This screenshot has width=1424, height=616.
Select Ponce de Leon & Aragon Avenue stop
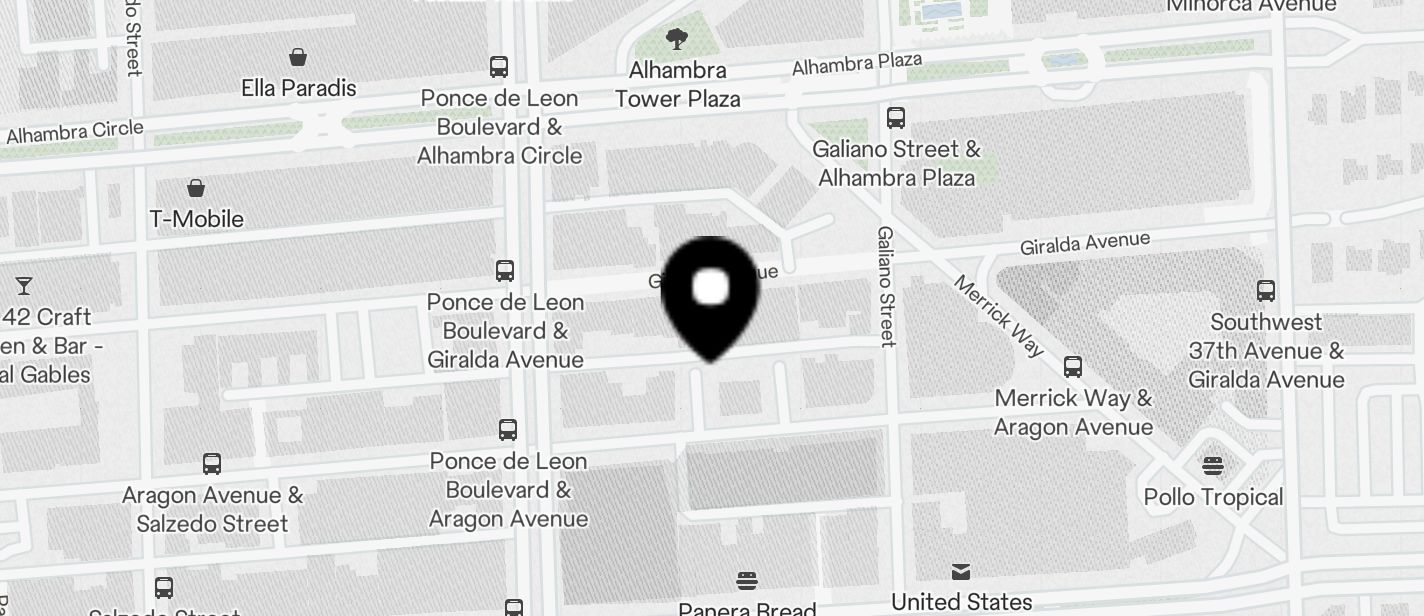508,430
